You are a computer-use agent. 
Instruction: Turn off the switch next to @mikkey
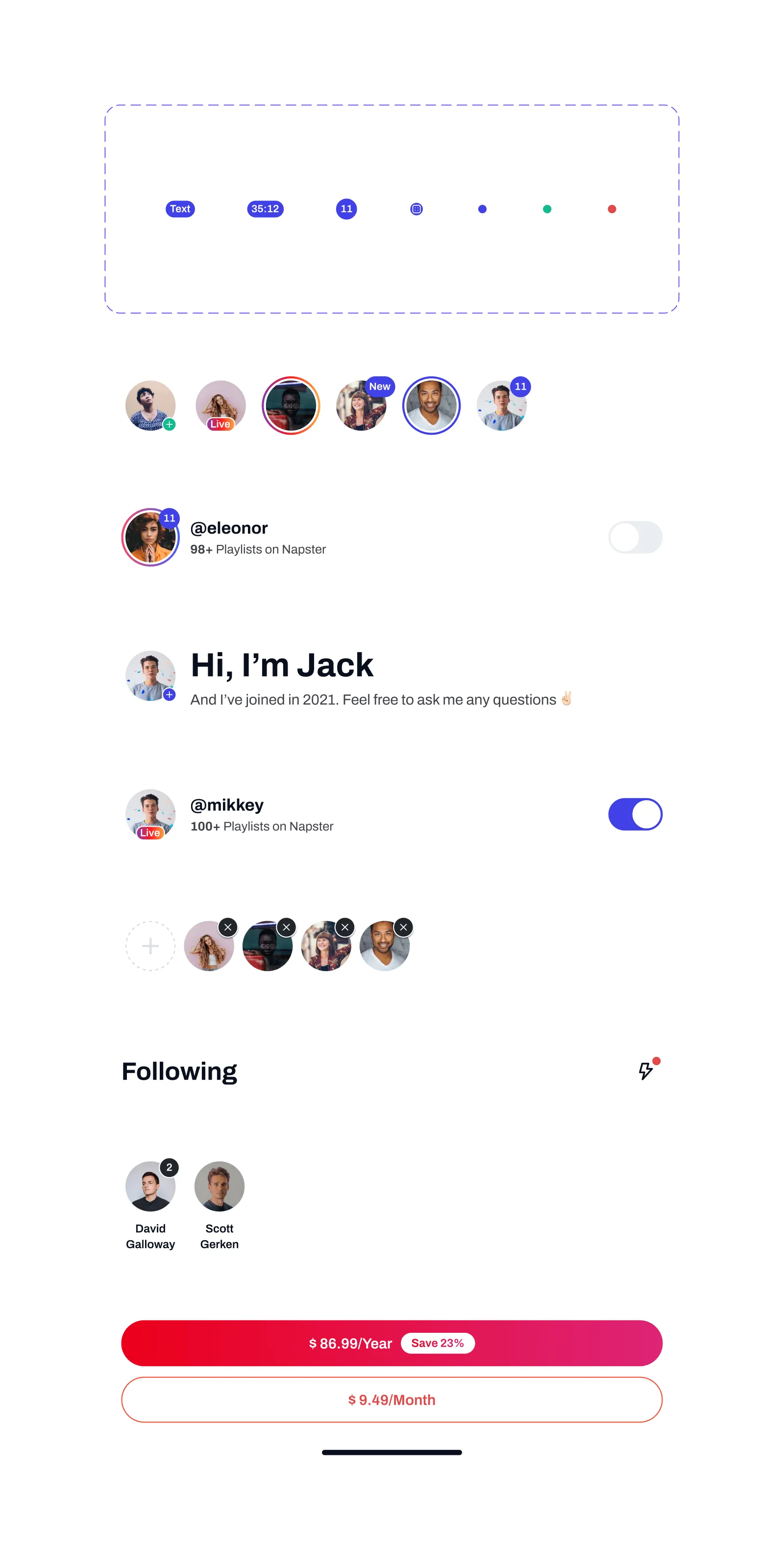(x=635, y=814)
